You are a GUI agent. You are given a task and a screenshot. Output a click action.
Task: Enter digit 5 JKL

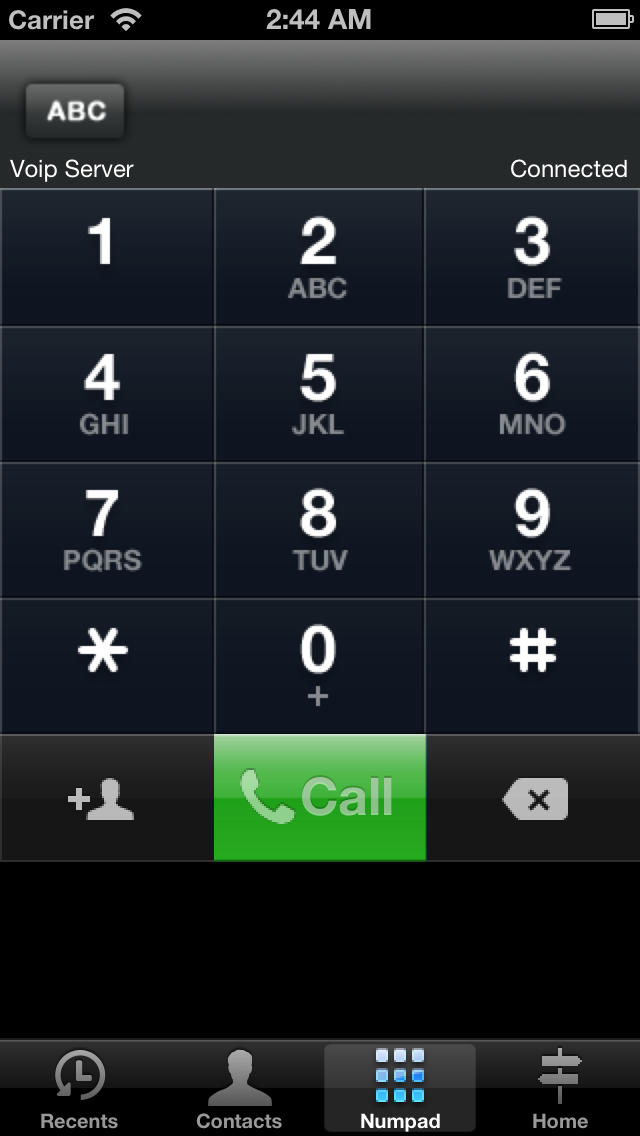pos(319,394)
